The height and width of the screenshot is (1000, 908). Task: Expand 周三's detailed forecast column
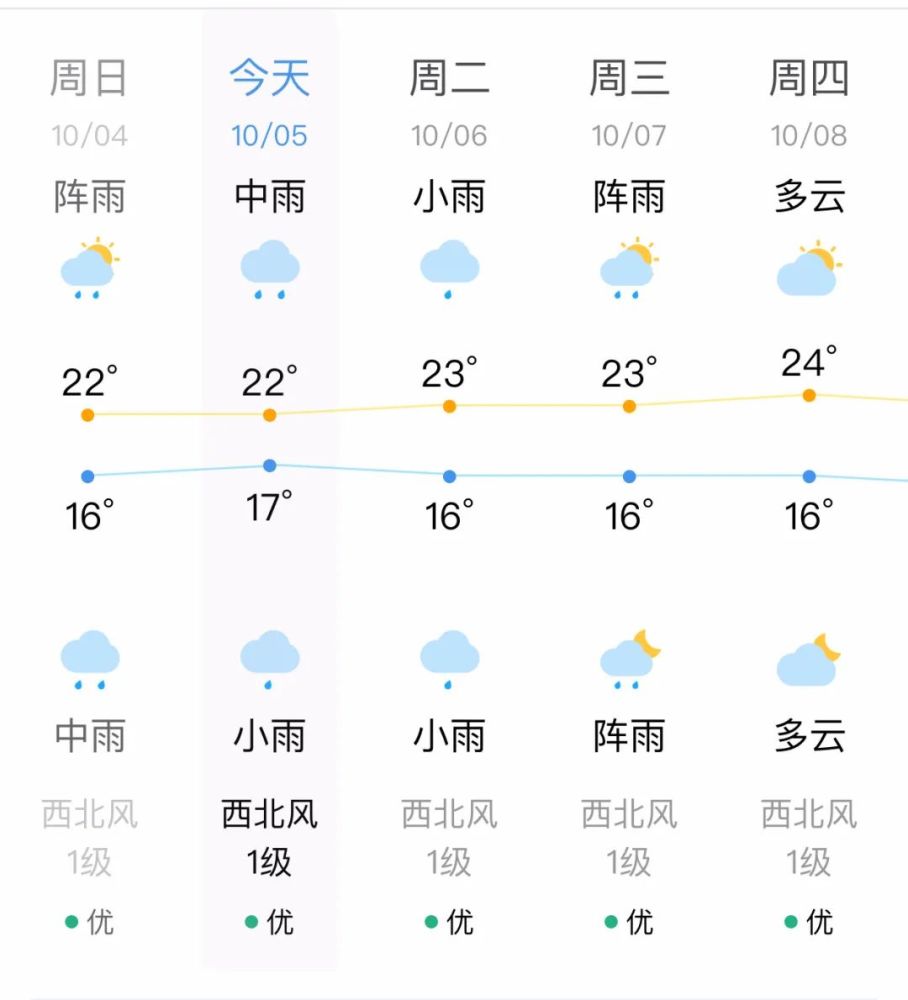628,79
